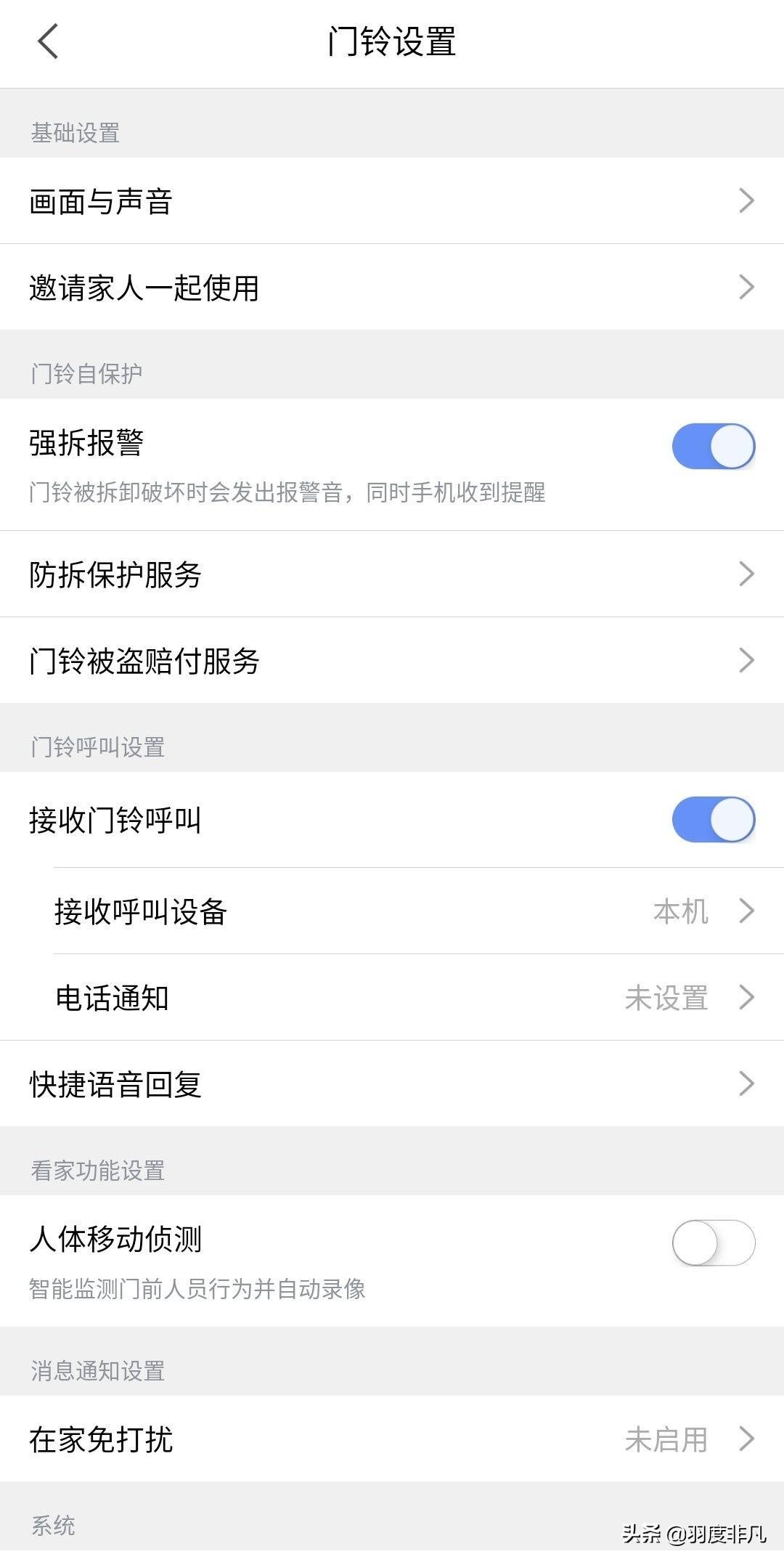Open 画面与声音 settings

coord(392,201)
